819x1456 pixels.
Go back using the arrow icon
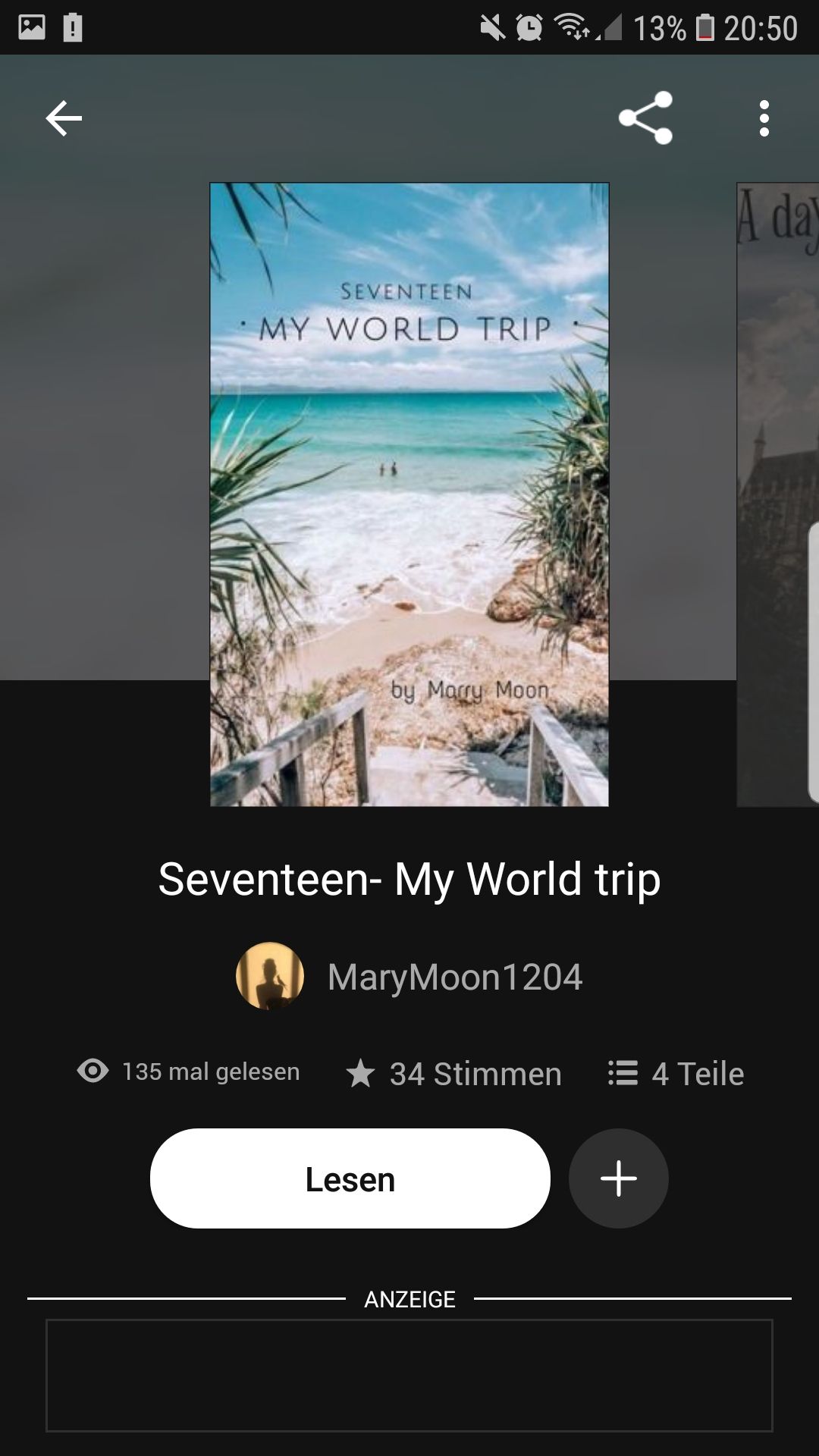64,118
